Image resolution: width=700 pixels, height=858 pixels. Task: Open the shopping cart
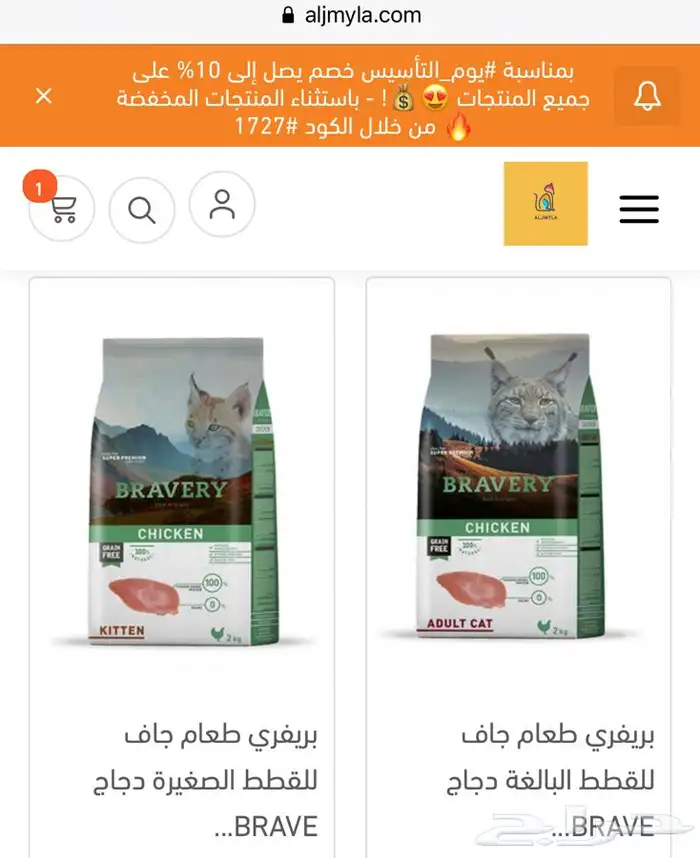(62, 209)
